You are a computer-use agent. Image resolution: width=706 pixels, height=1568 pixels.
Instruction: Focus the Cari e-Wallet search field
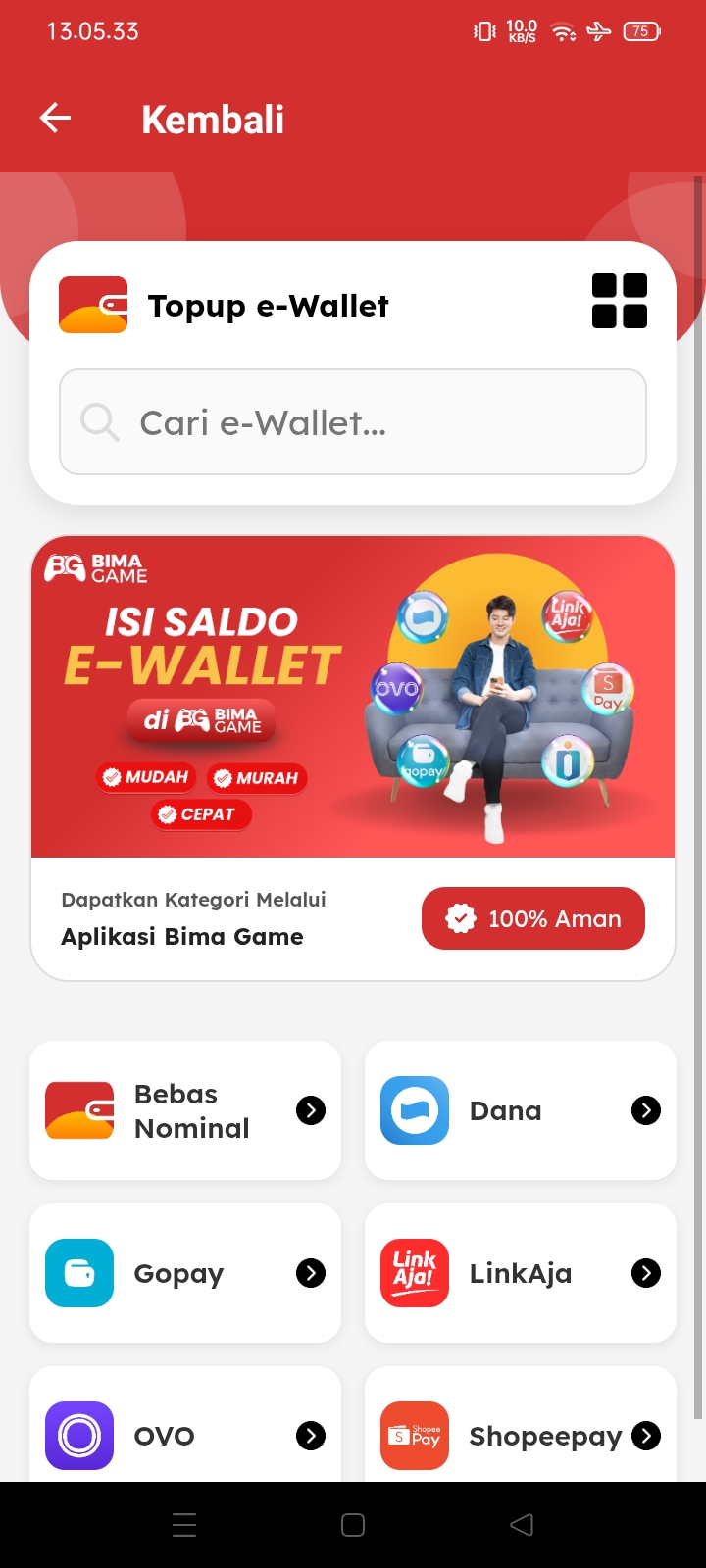pos(353,422)
